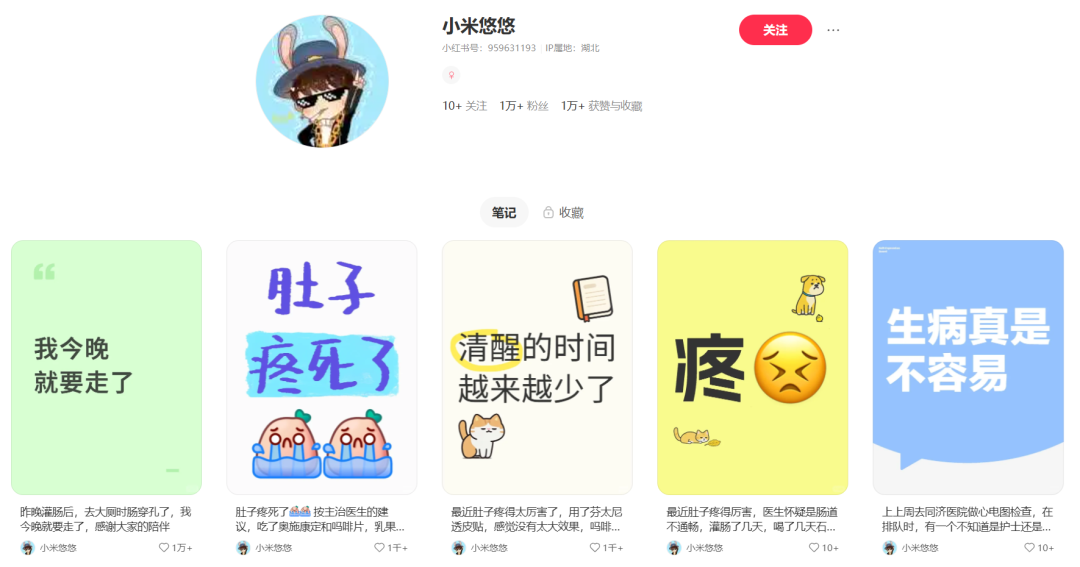Open the 我今晚就要走了 note
Screen dimensions: 1080x567
click(x=106, y=367)
